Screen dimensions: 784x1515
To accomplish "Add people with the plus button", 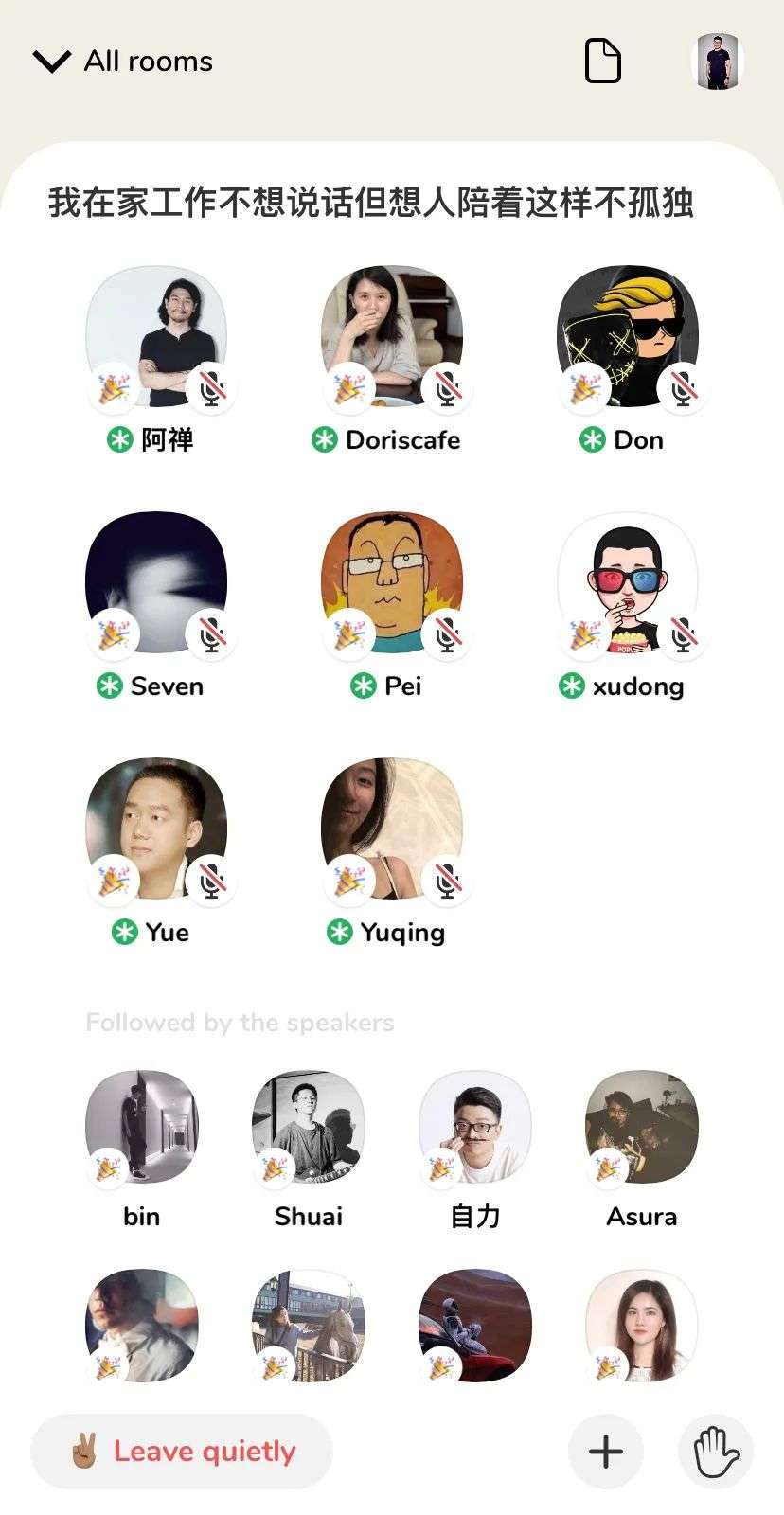I will (606, 1452).
